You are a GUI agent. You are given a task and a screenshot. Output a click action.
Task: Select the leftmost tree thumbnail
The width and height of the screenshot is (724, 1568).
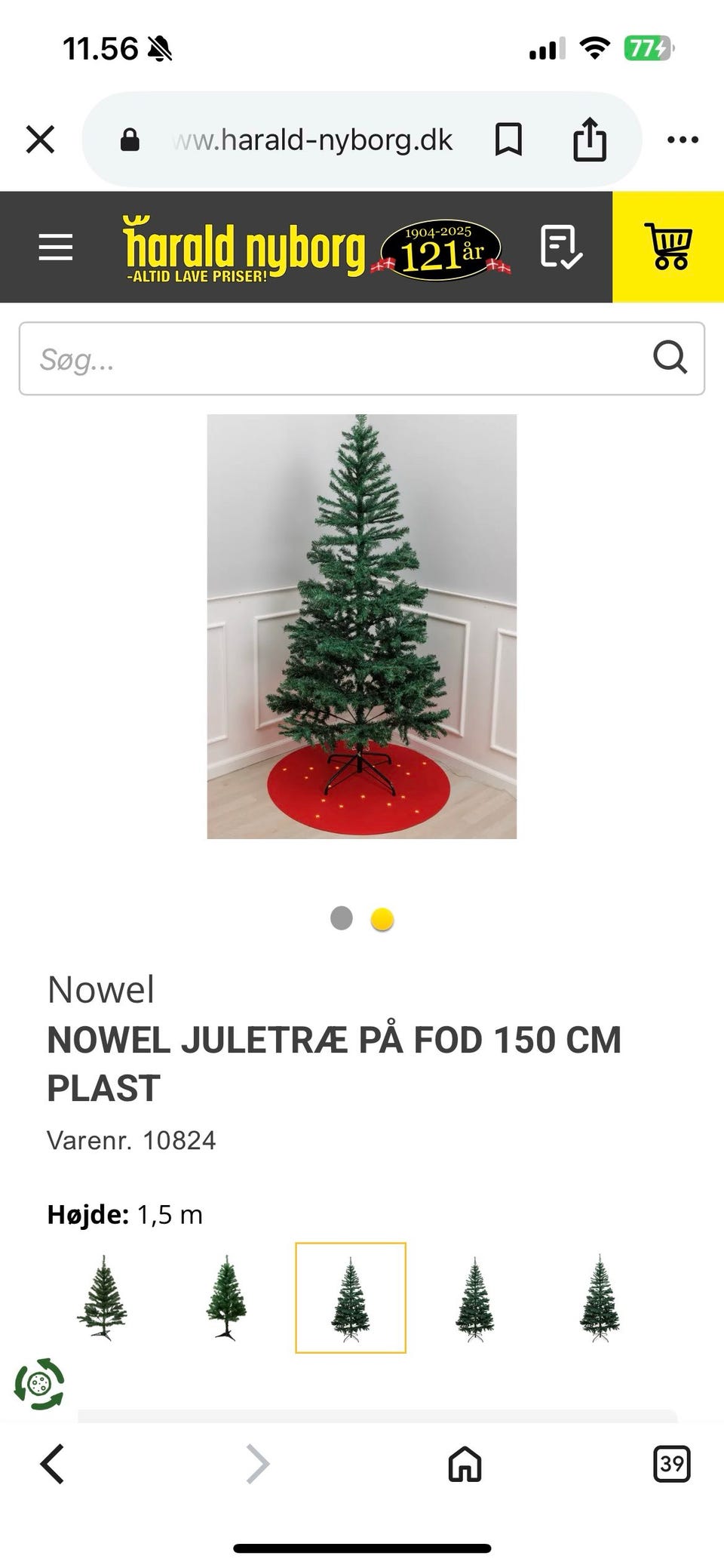pyautogui.click(x=105, y=1295)
